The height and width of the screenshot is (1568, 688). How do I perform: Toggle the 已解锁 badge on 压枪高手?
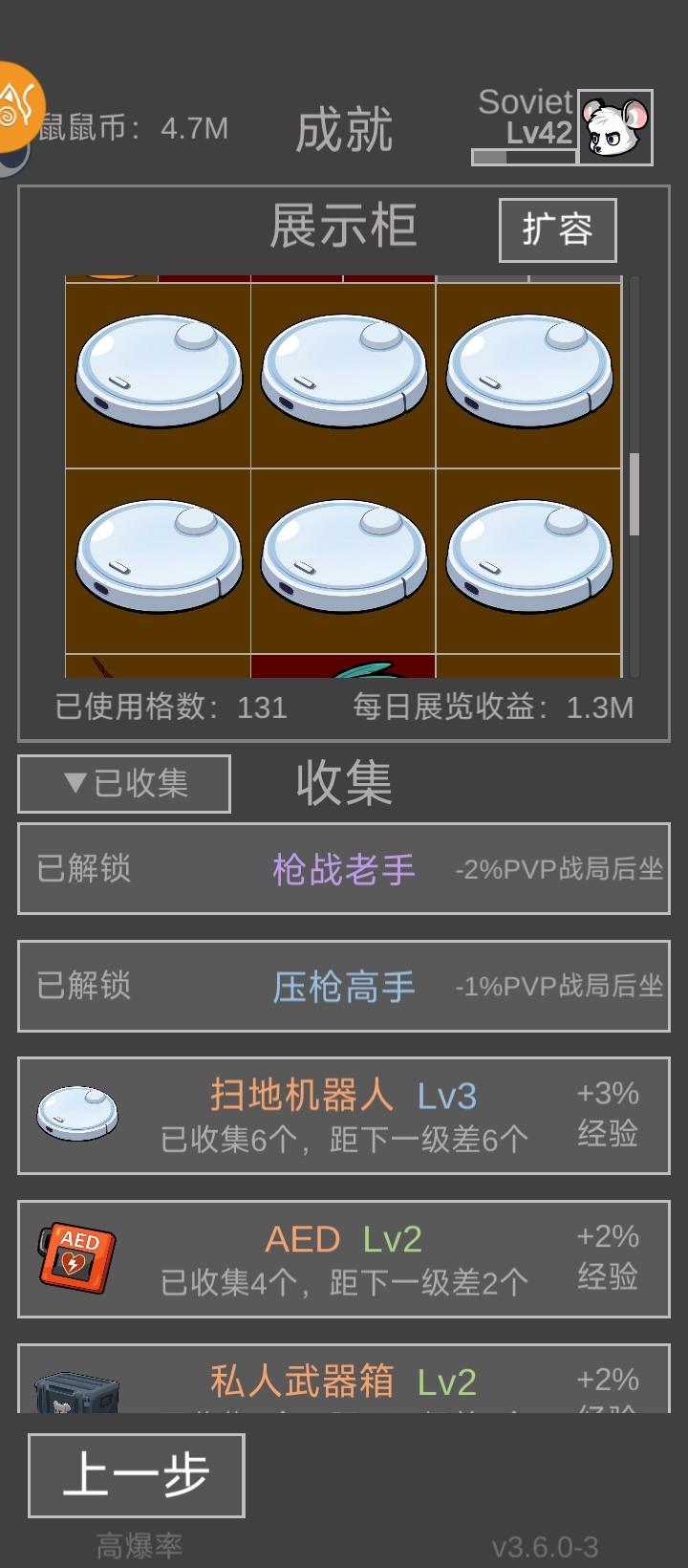pyautogui.click(x=83, y=985)
